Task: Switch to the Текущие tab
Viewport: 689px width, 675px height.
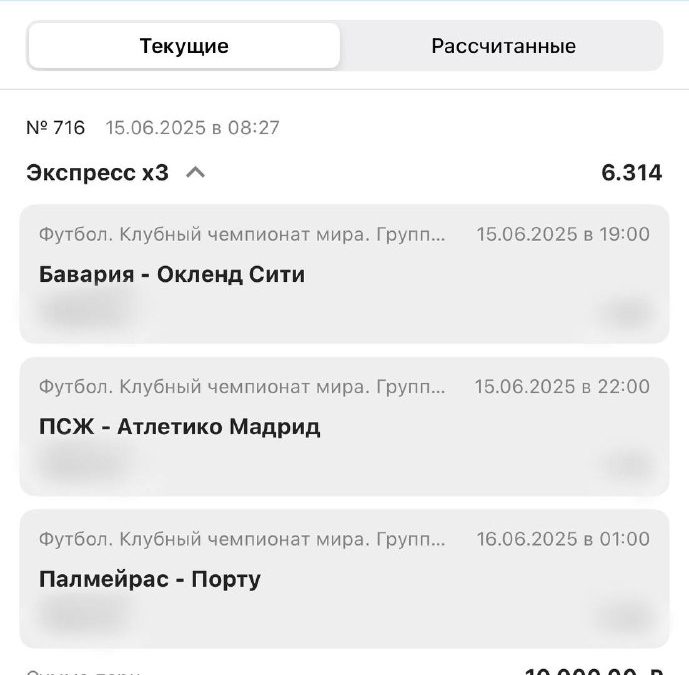Action: click(184, 46)
